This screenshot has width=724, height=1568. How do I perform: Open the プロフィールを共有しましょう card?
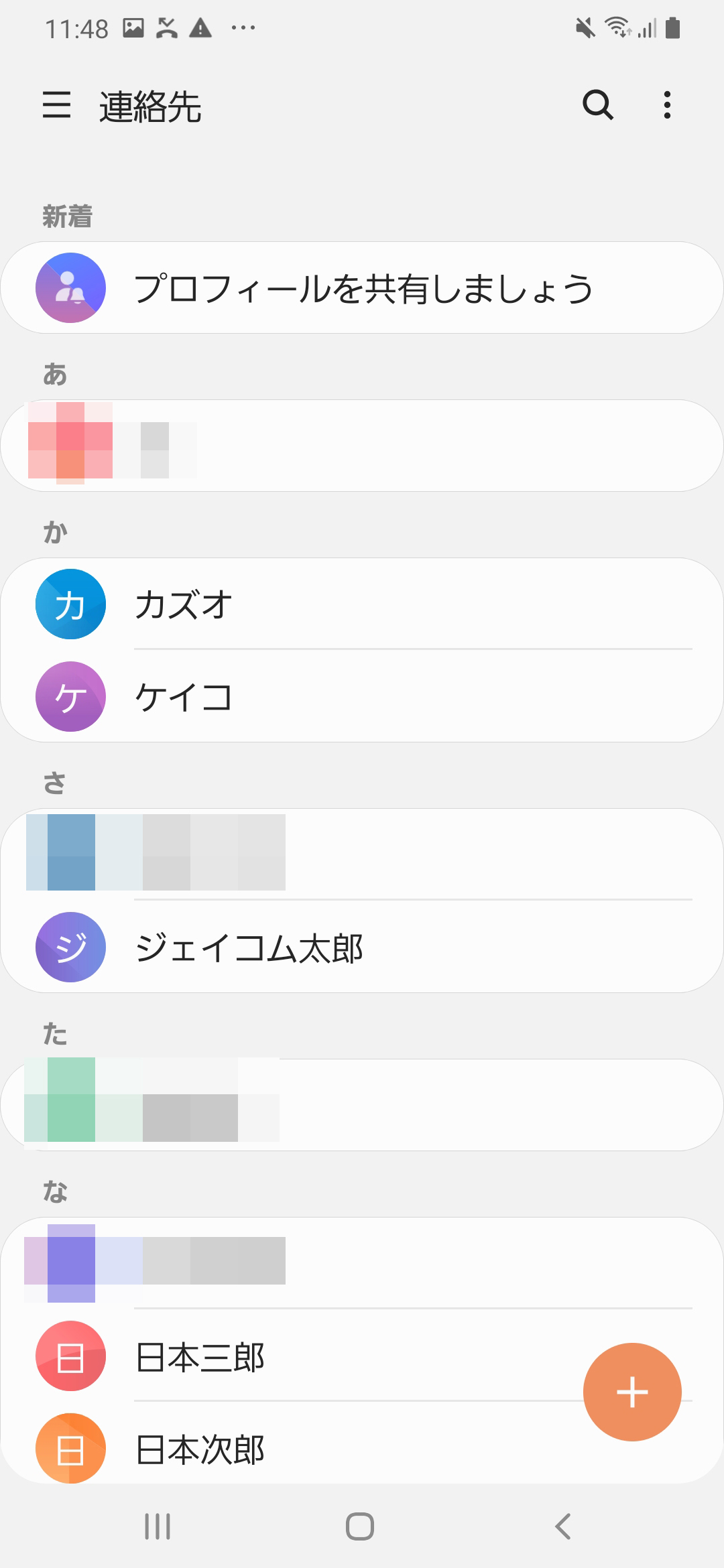(362, 287)
